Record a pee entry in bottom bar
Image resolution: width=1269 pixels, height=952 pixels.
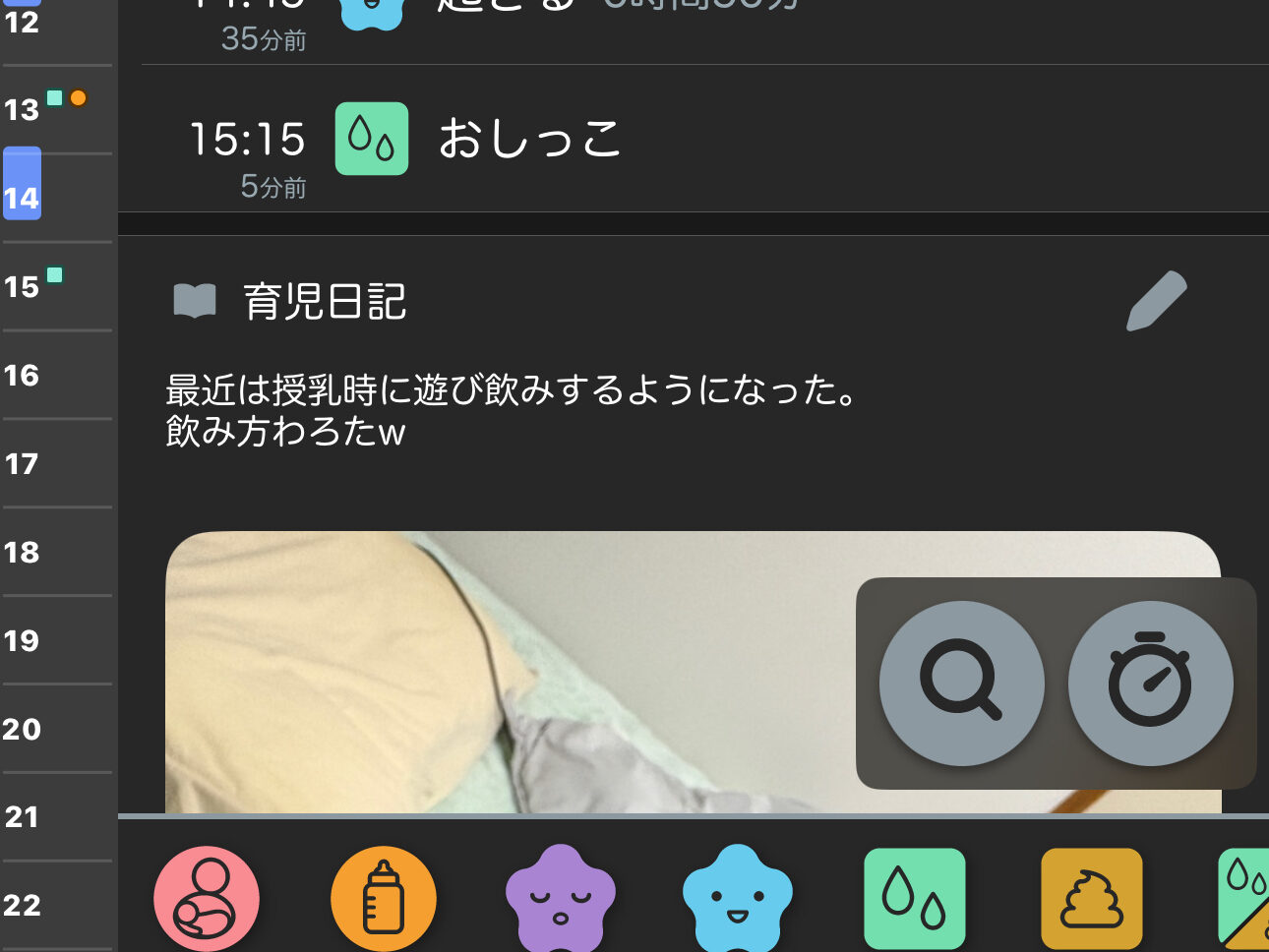tap(914, 898)
